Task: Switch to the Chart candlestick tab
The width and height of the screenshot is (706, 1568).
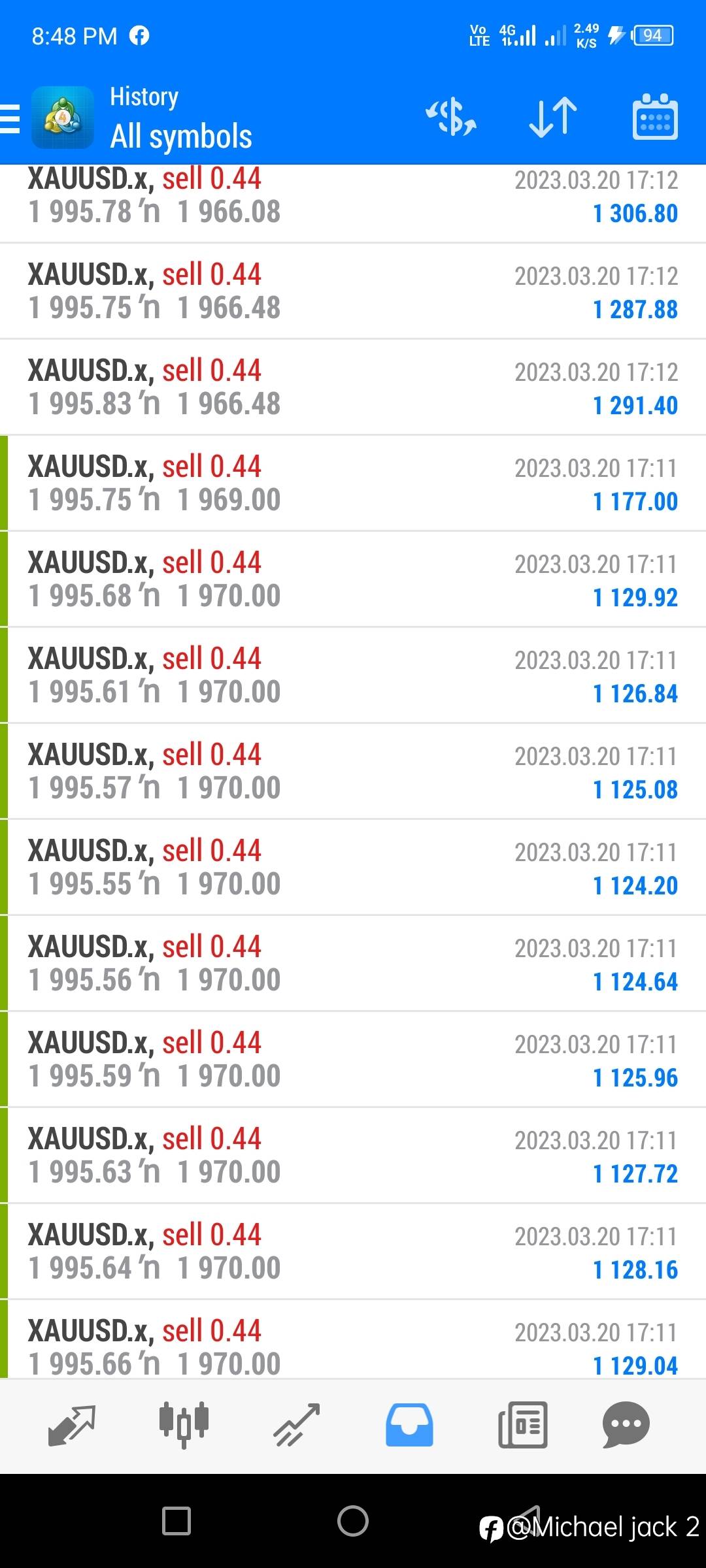Action: (x=184, y=1426)
